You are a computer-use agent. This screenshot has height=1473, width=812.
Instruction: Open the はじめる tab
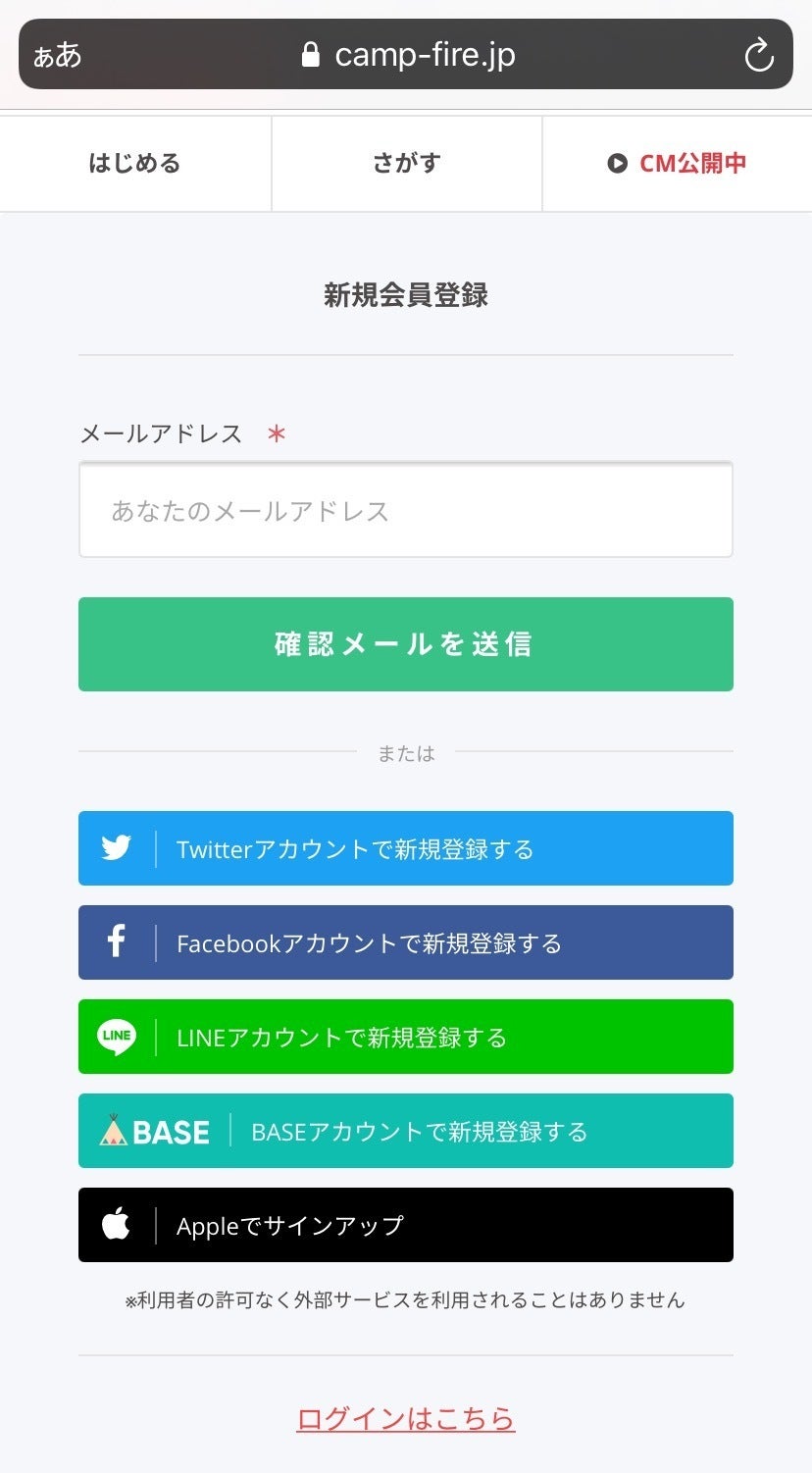click(x=135, y=163)
